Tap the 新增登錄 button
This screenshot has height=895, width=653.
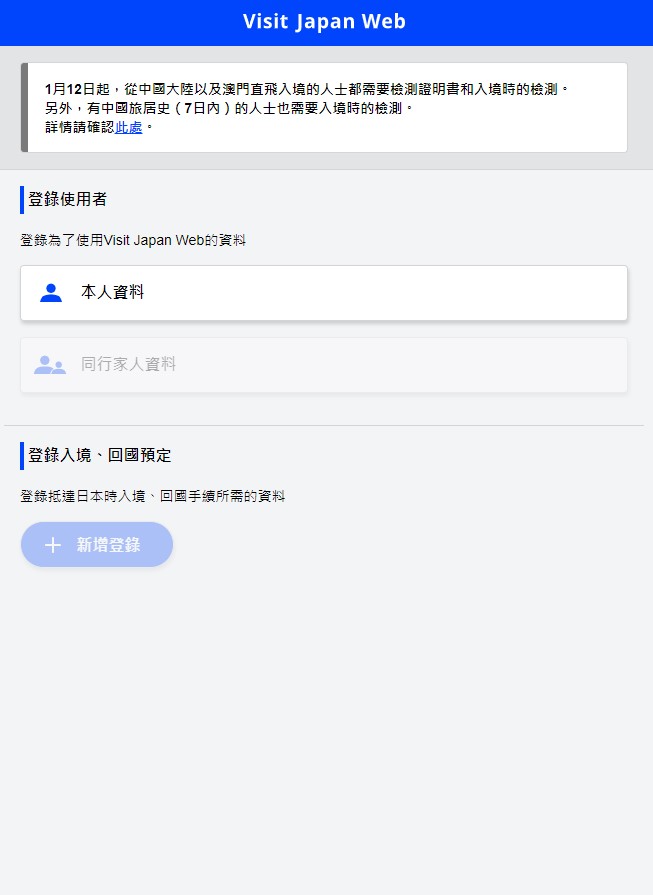click(x=97, y=545)
